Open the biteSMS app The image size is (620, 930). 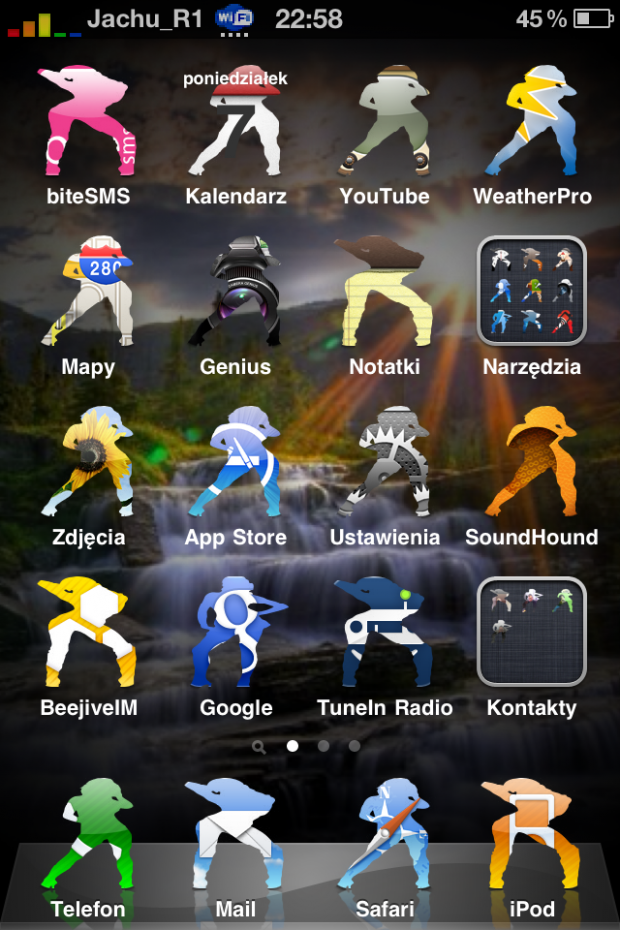click(x=88, y=122)
